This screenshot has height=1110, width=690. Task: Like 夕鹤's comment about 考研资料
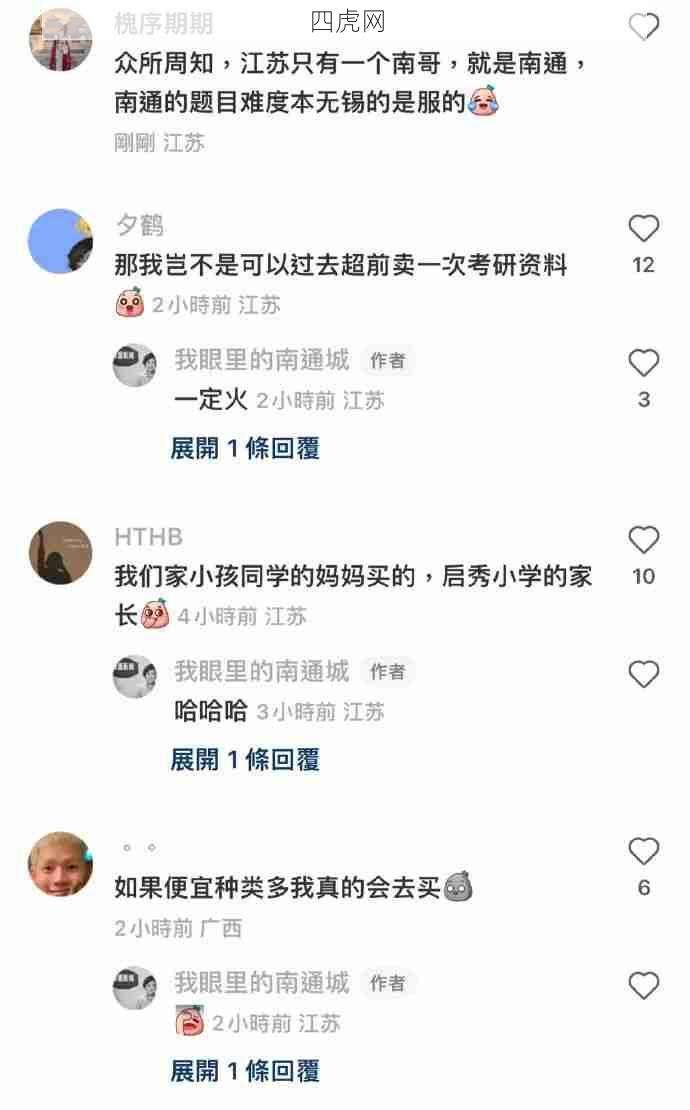click(644, 230)
